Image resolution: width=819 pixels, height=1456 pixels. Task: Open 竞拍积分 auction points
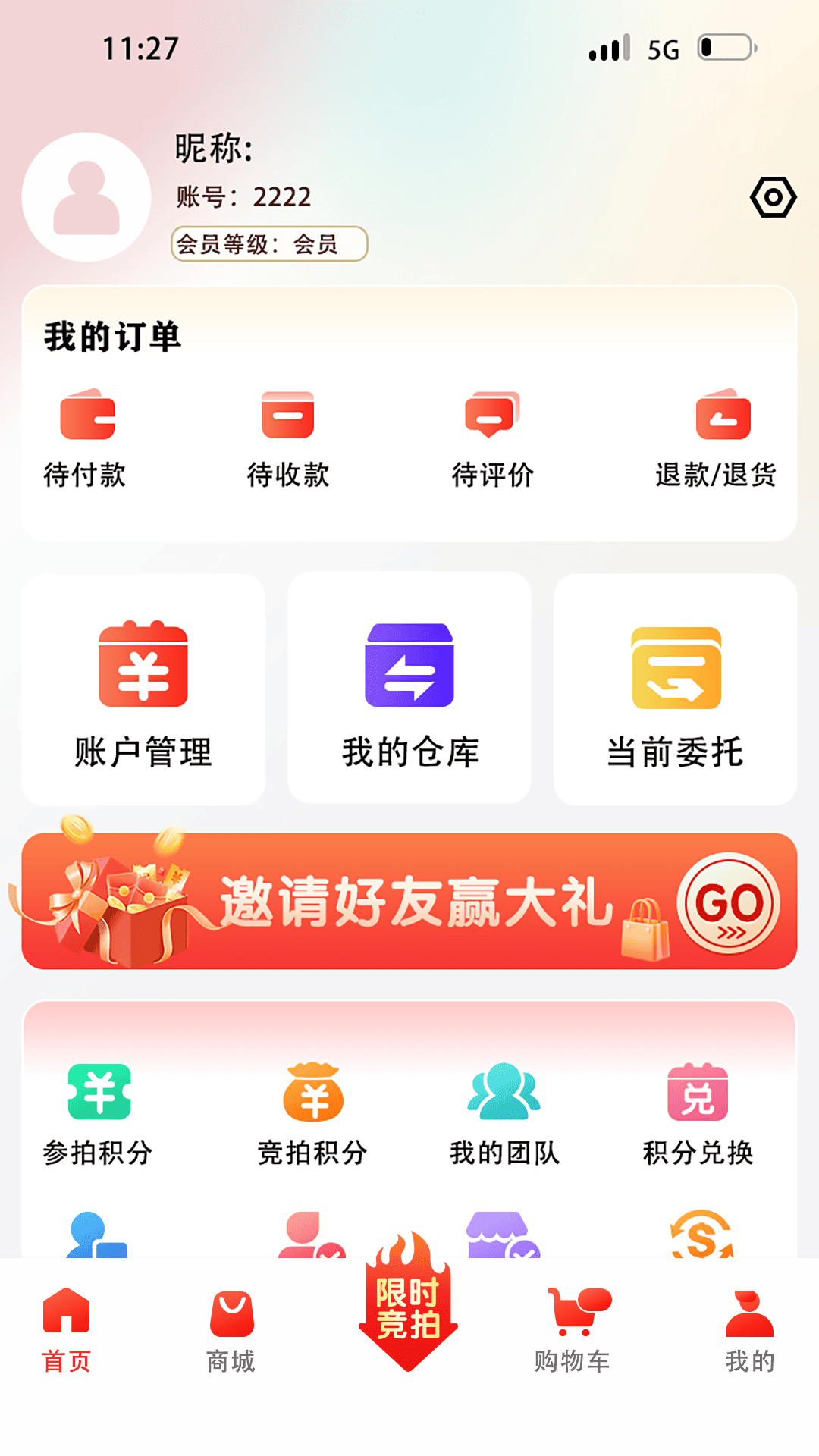click(312, 1106)
